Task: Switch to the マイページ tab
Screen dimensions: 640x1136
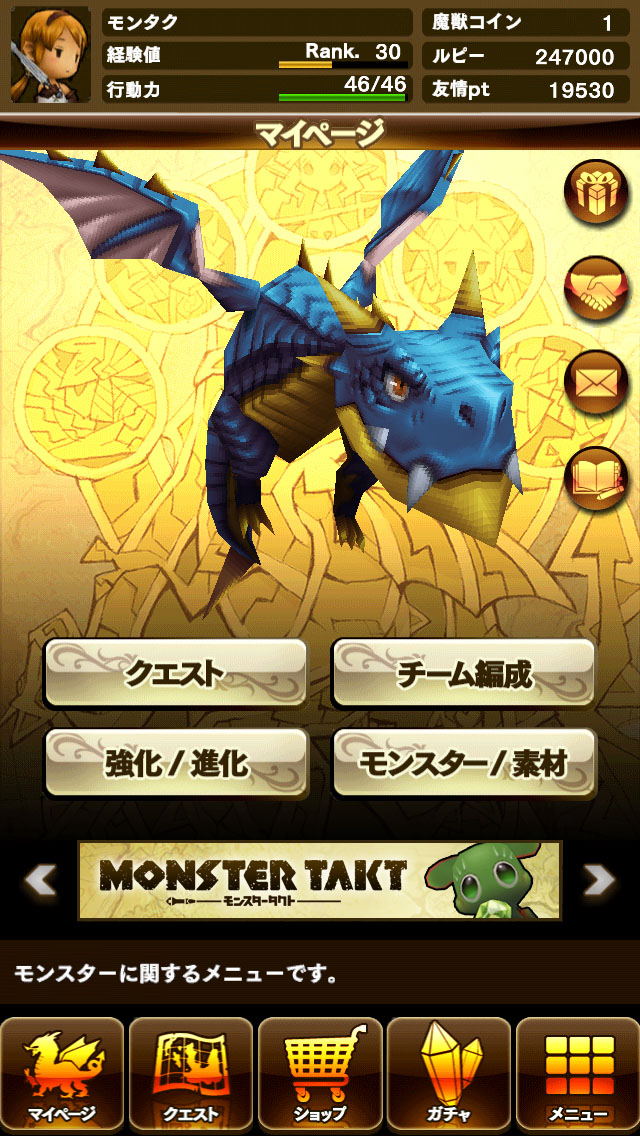Action: coord(63,1074)
